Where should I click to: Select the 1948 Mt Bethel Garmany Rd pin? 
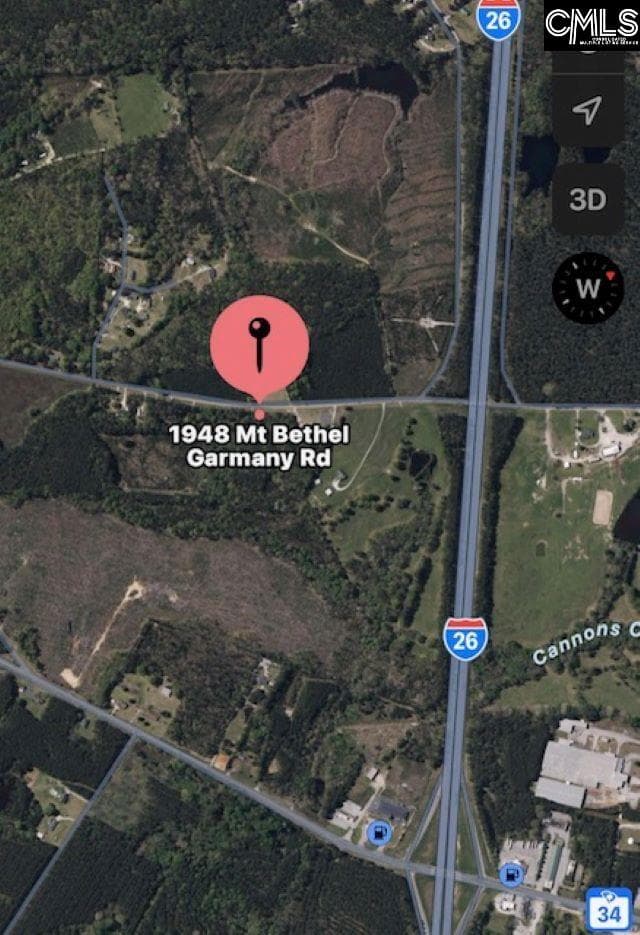point(260,345)
